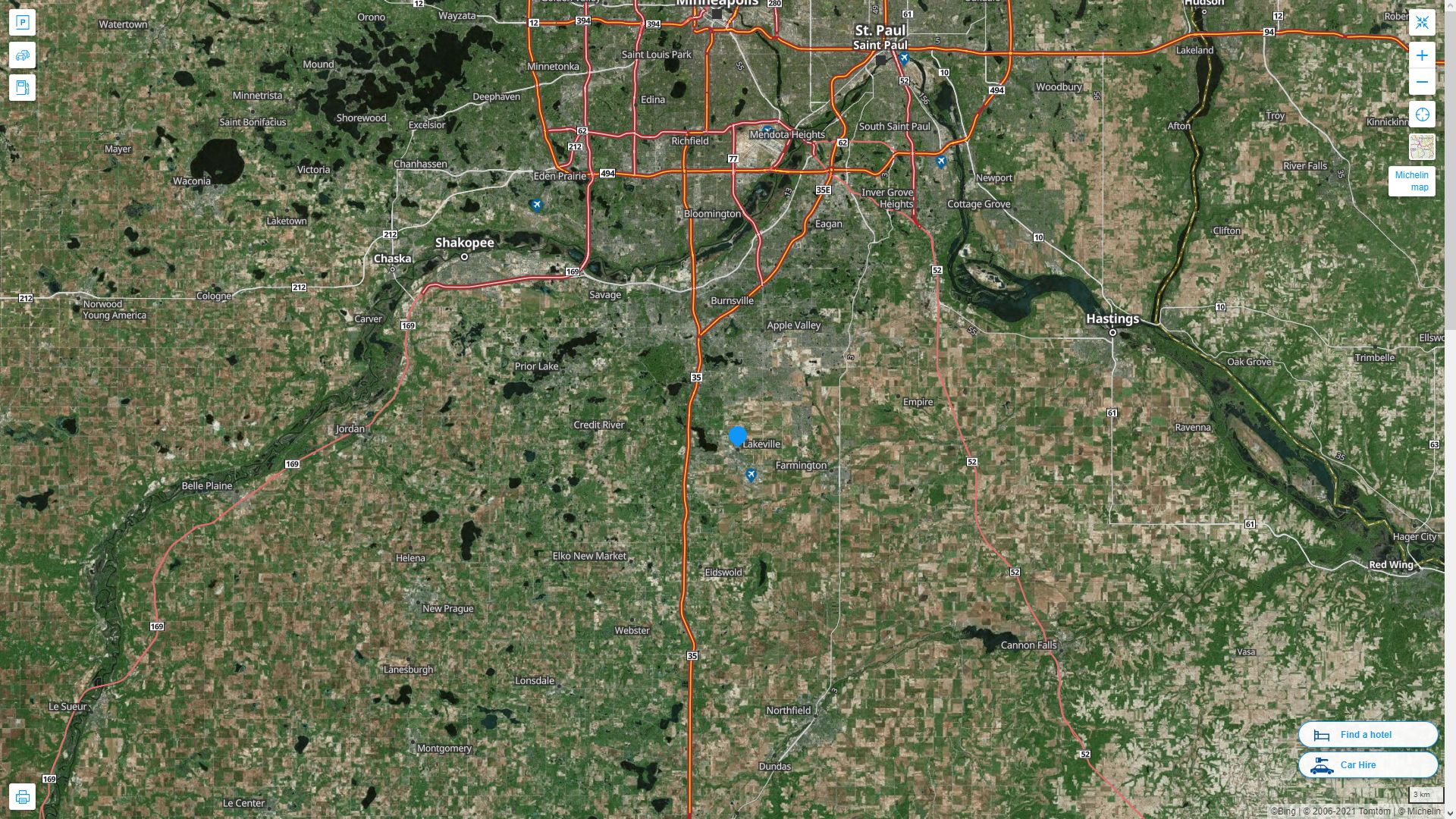Exit full screen map view
This screenshot has width=1456, height=819.
1422,23
